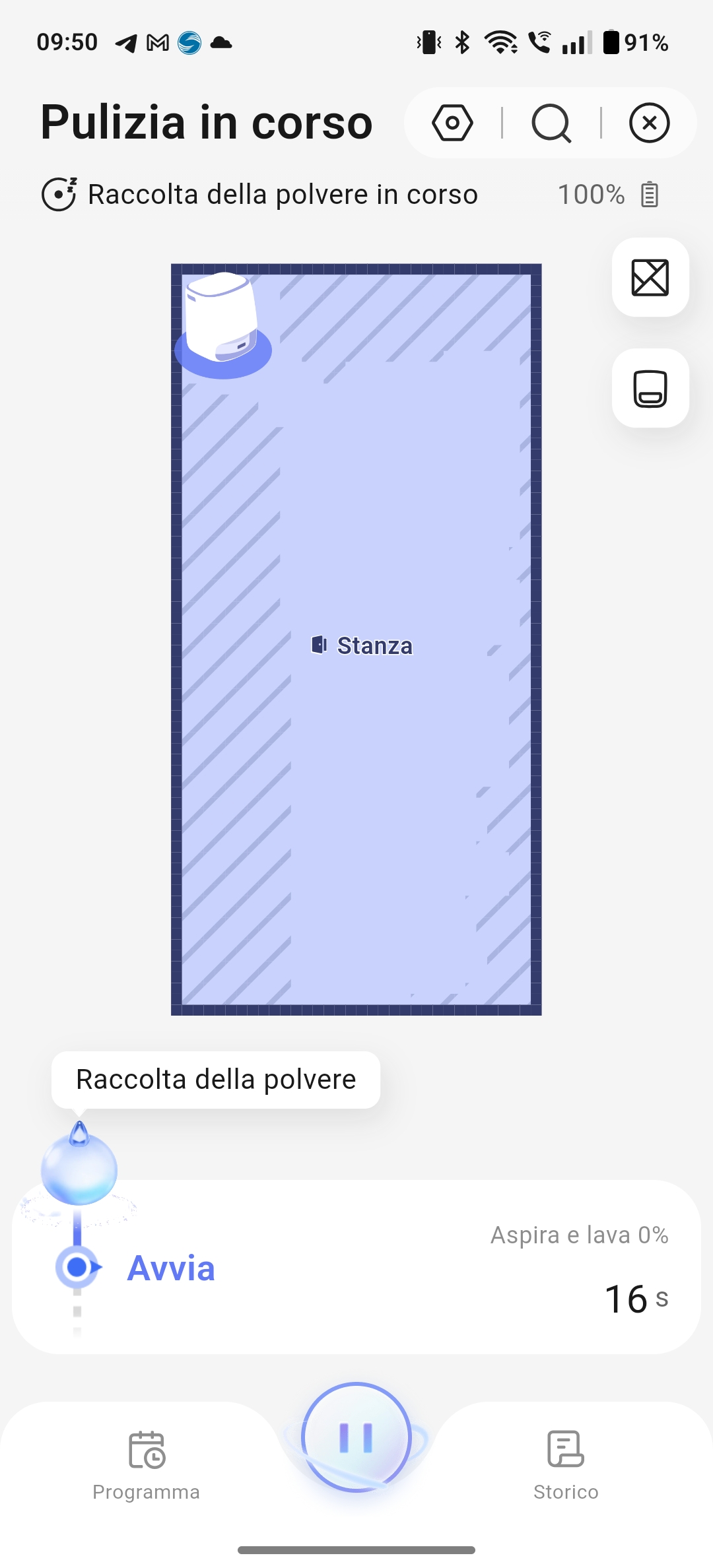713x1568 pixels.
Task: Open the map view toggle button
Action: click(x=650, y=277)
